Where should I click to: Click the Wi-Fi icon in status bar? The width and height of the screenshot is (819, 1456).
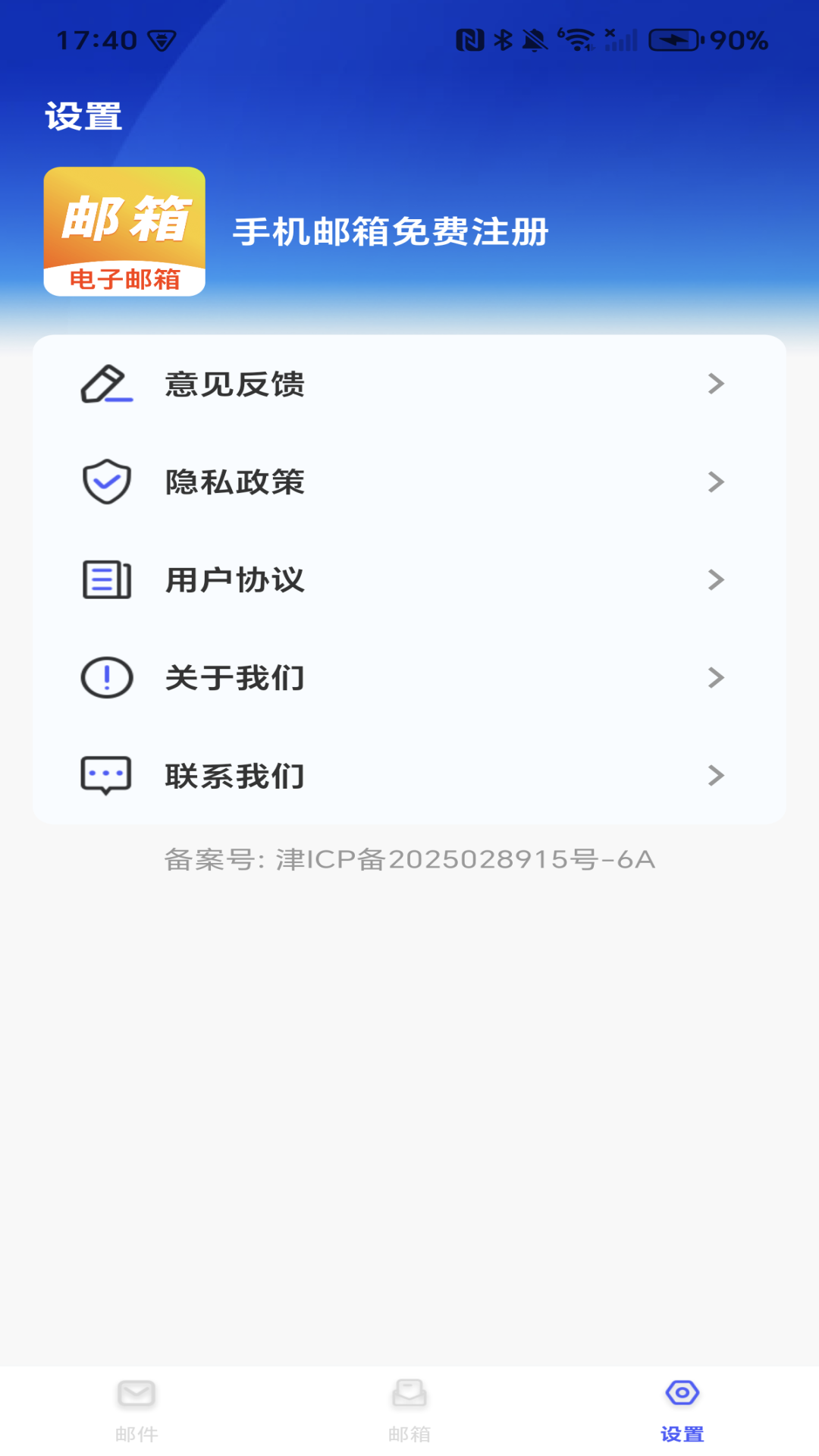[578, 39]
